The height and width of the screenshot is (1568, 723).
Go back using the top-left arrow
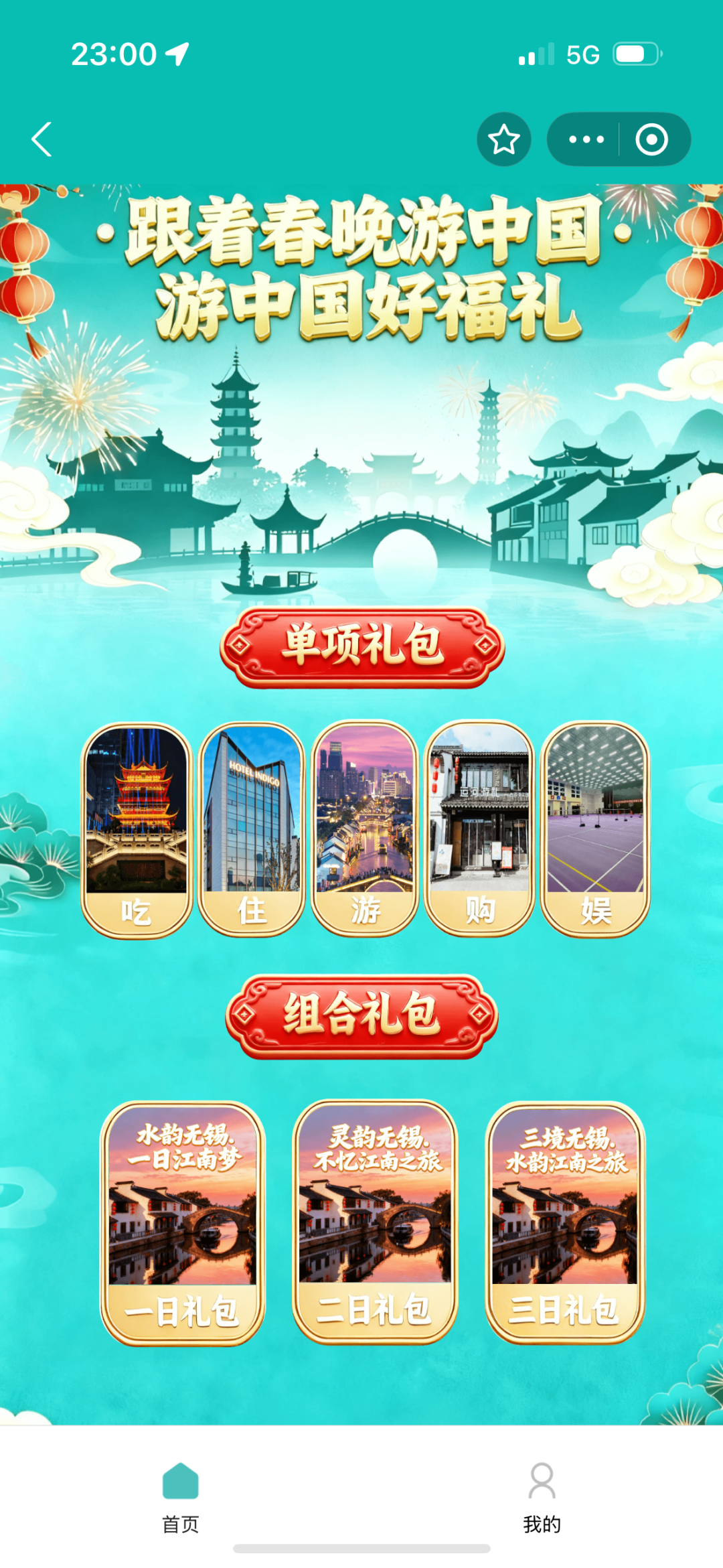(x=42, y=139)
